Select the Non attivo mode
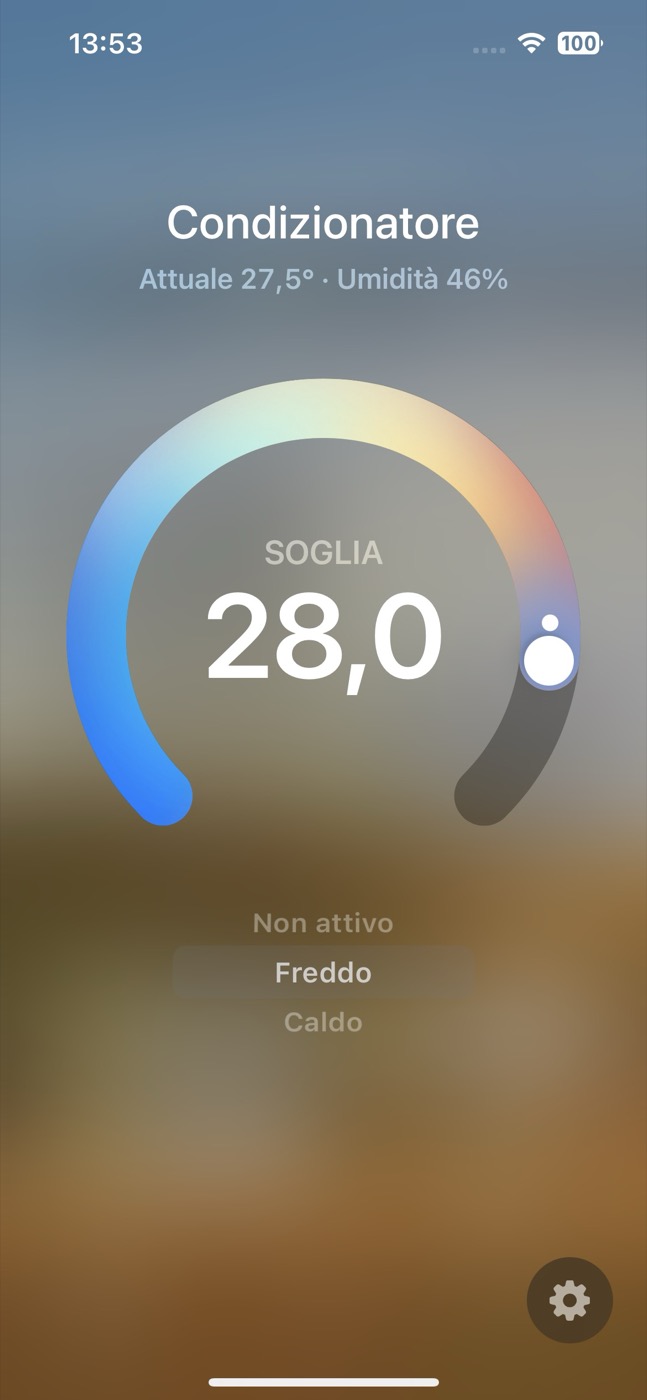 point(323,923)
